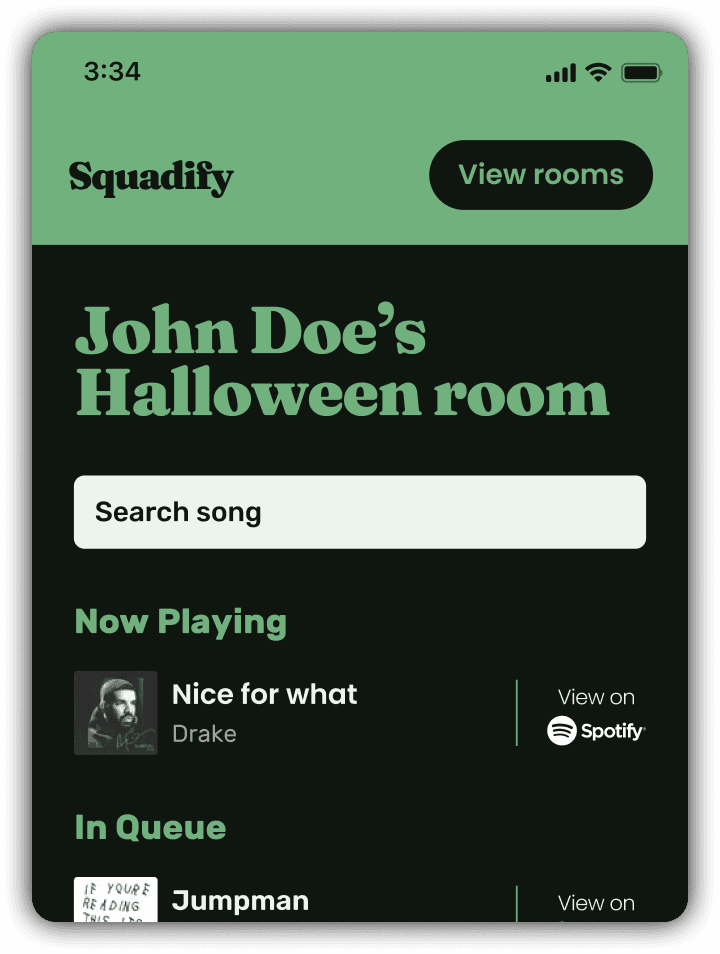The height and width of the screenshot is (954, 720).
Task: Tap the clock time in the status bar
Action: 113,71
